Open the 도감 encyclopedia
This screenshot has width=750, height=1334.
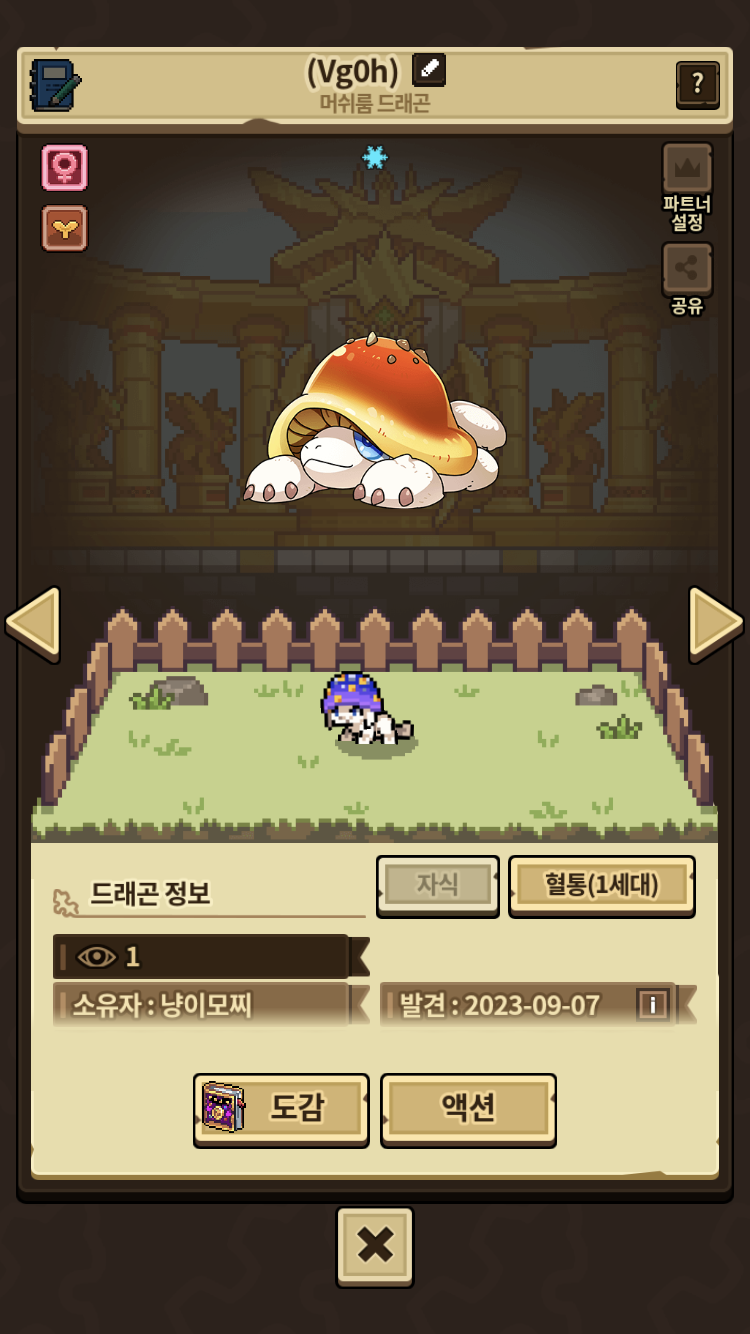[281, 1108]
